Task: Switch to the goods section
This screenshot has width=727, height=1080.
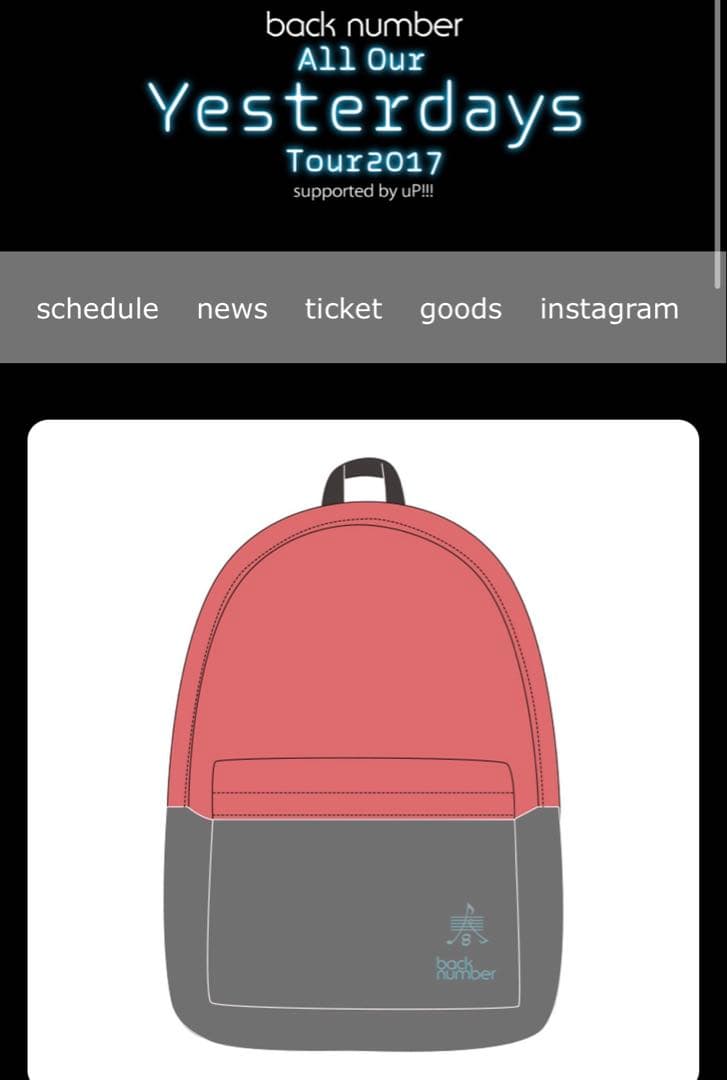Action: [x=460, y=309]
